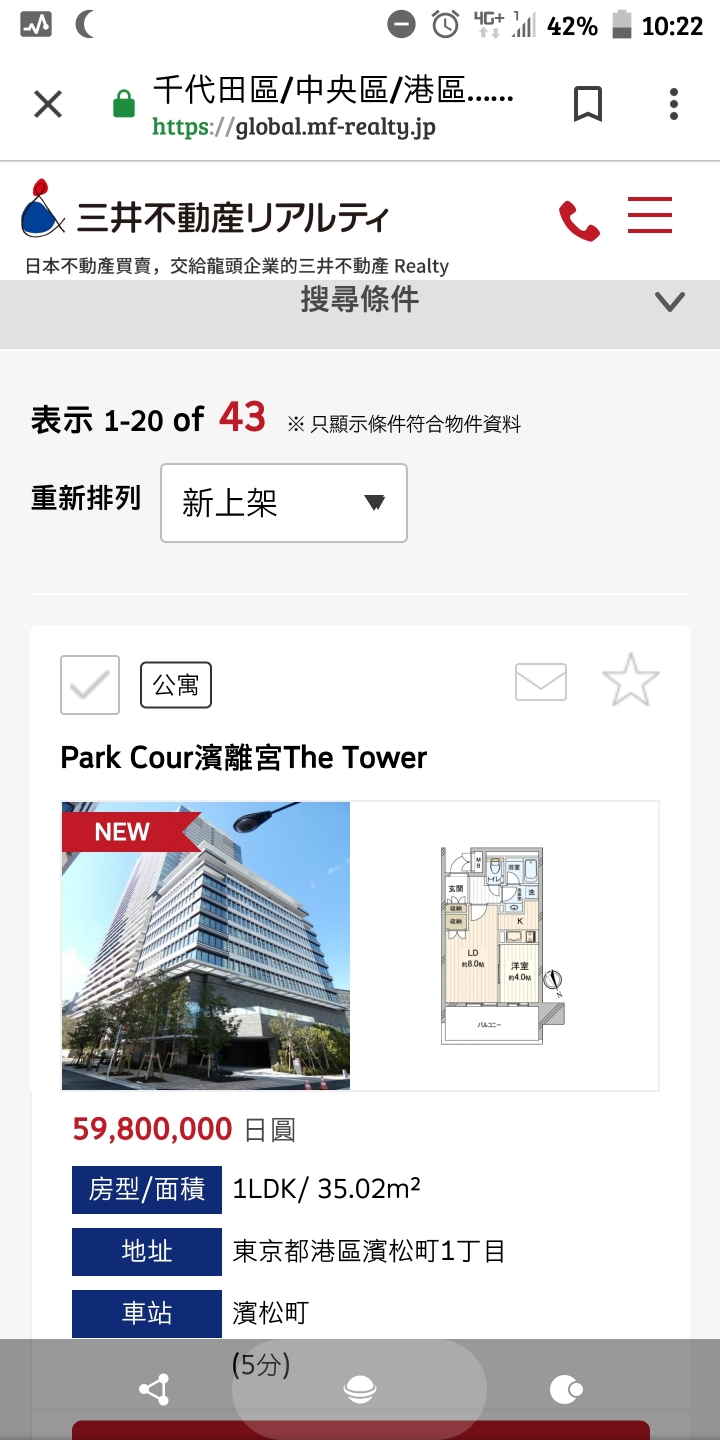Image resolution: width=720 pixels, height=1440 pixels.
Task: View the 1LDK floor plan image
Action: pyautogui.click(x=504, y=945)
